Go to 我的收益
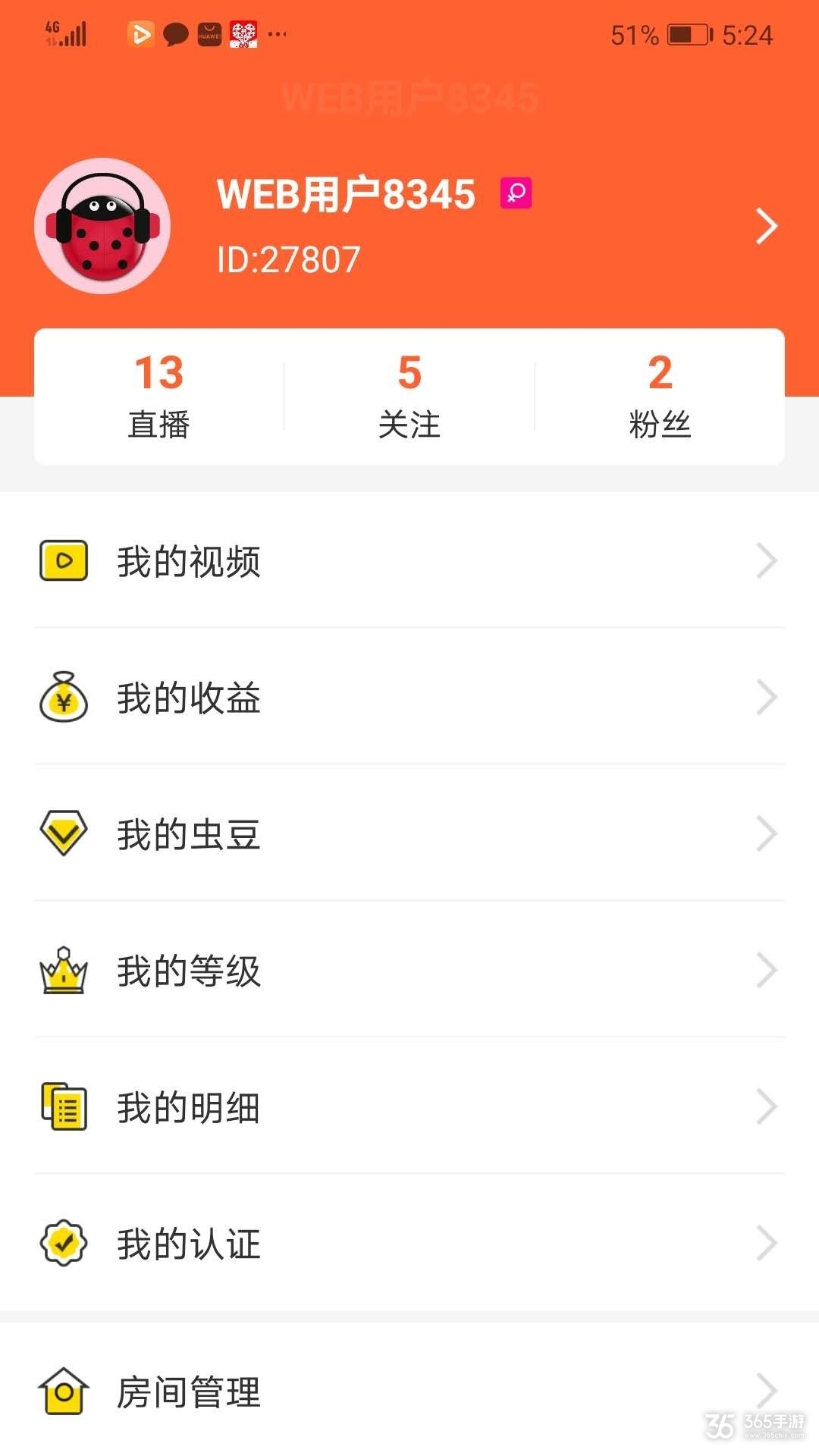This screenshot has width=819, height=1456. tap(409, 698)
